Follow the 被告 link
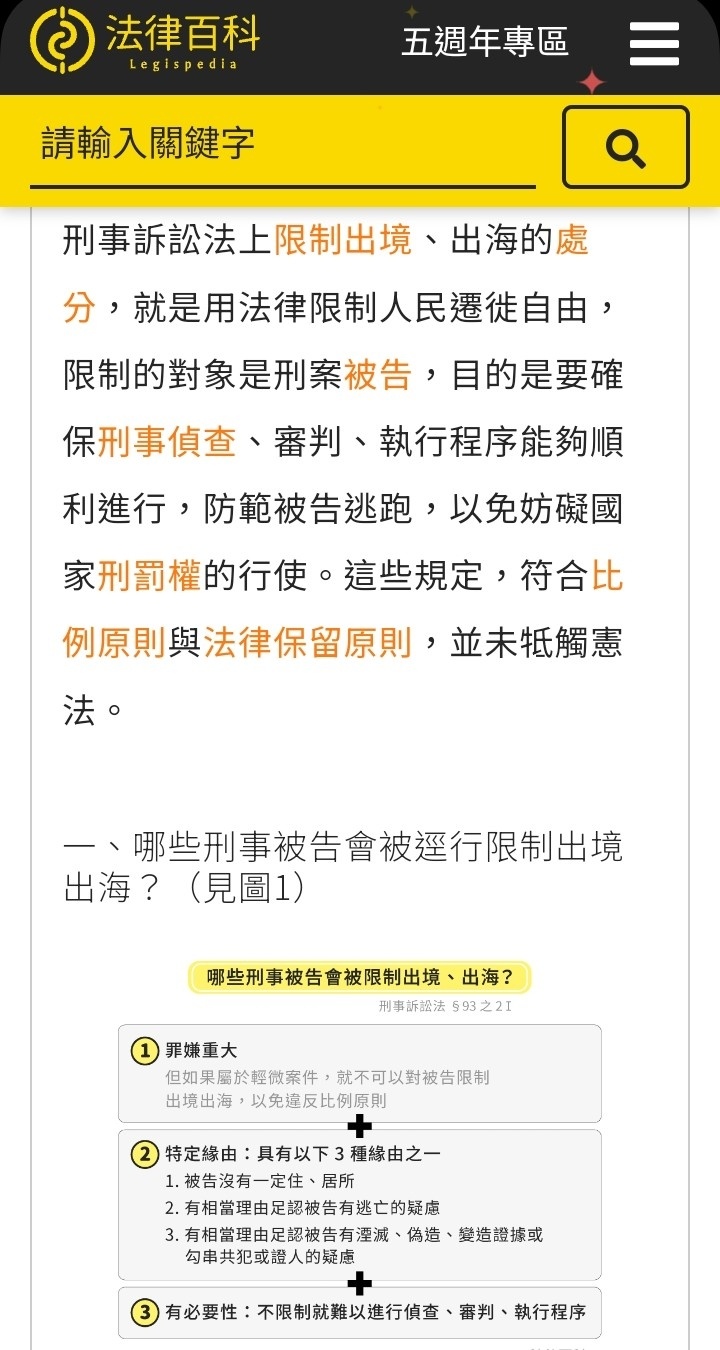720x1350 pixels. tap(378, 375)
